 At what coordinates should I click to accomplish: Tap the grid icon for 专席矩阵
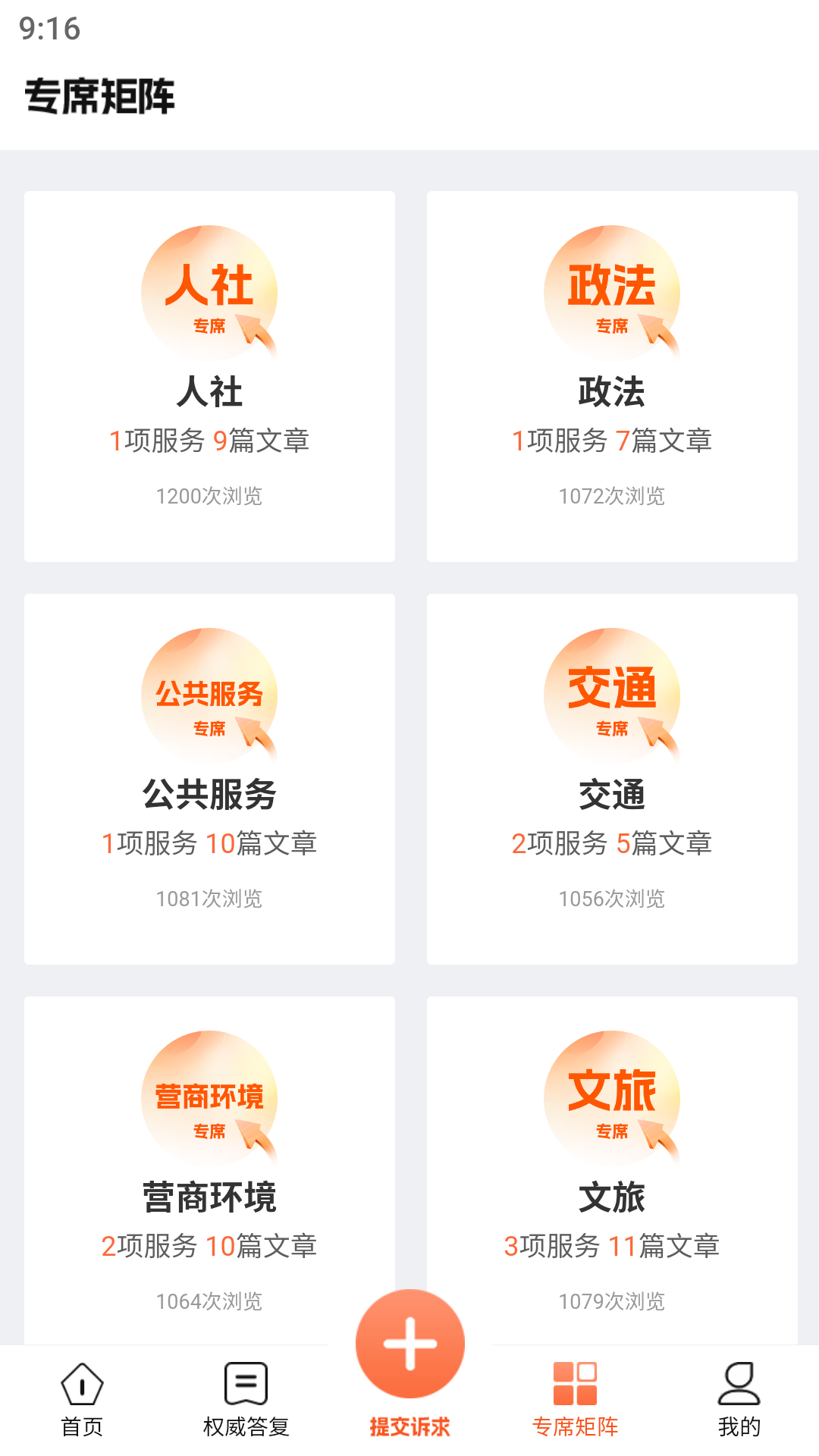[576, 1385]
